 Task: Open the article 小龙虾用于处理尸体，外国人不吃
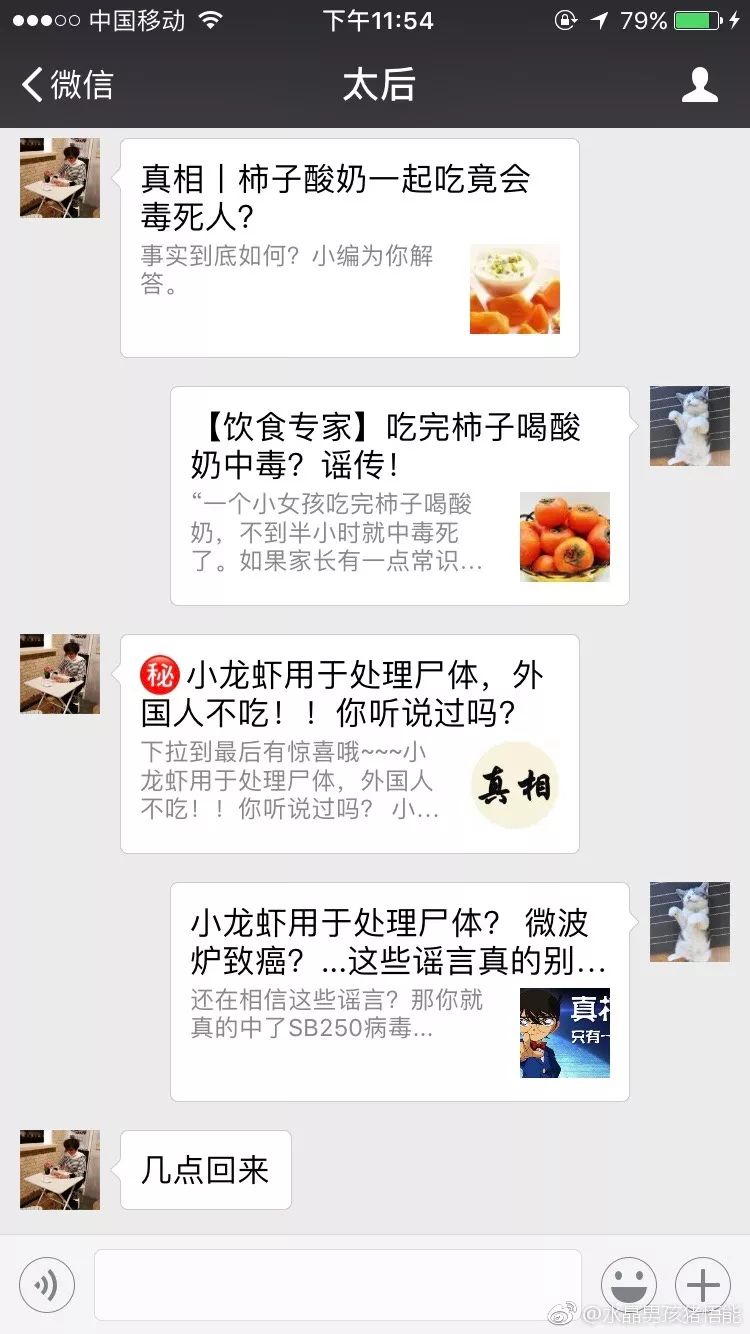click(x=349, y=744)
